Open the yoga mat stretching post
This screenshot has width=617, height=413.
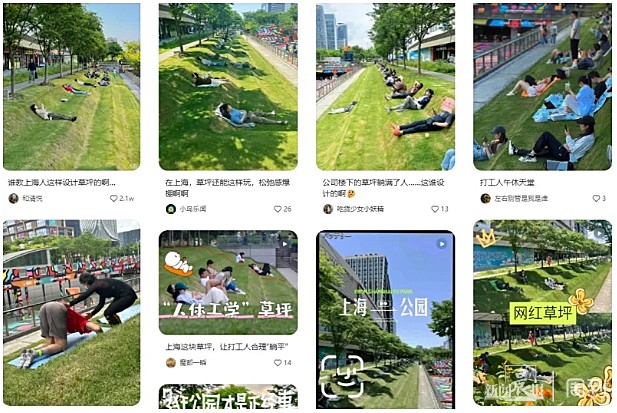coord(71,313)
